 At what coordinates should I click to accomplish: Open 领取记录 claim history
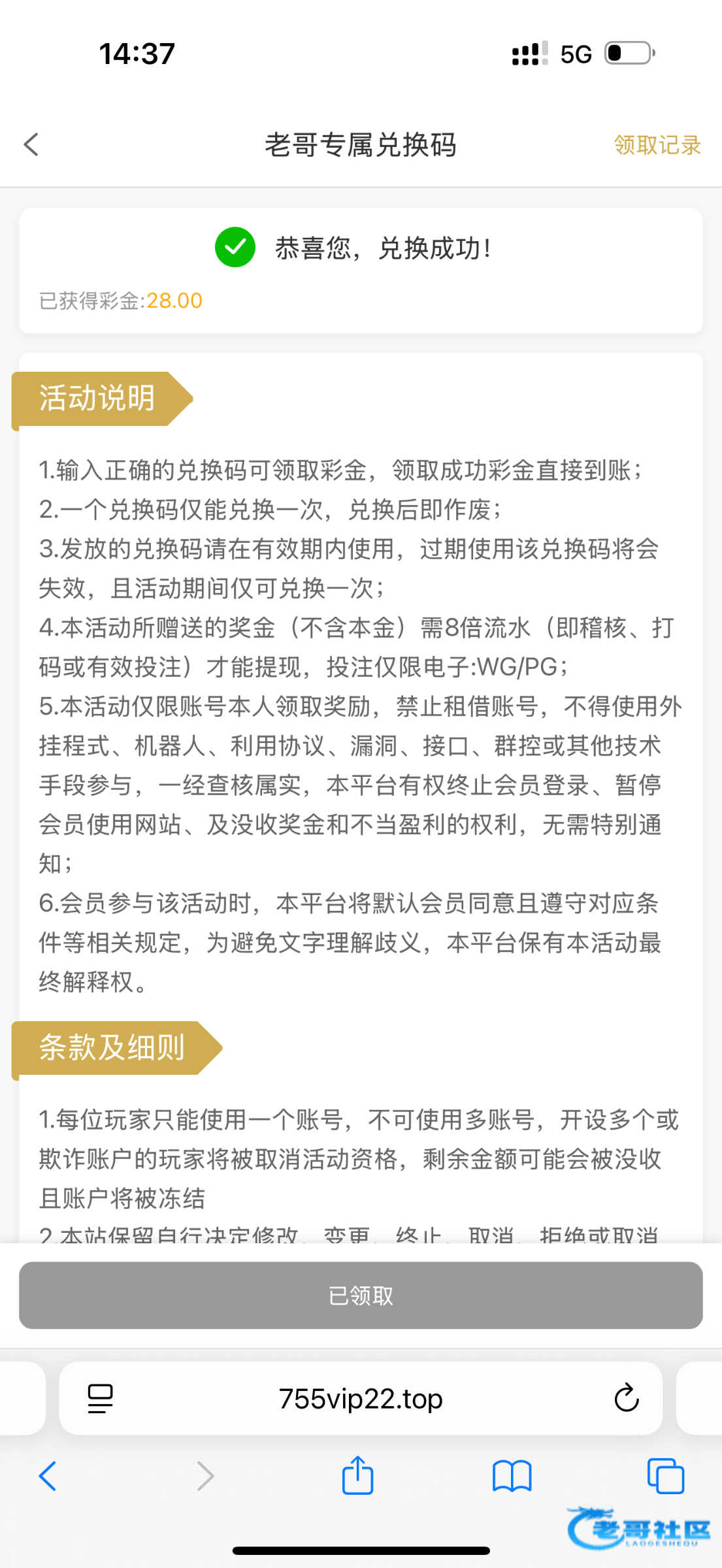coord(657,145)
